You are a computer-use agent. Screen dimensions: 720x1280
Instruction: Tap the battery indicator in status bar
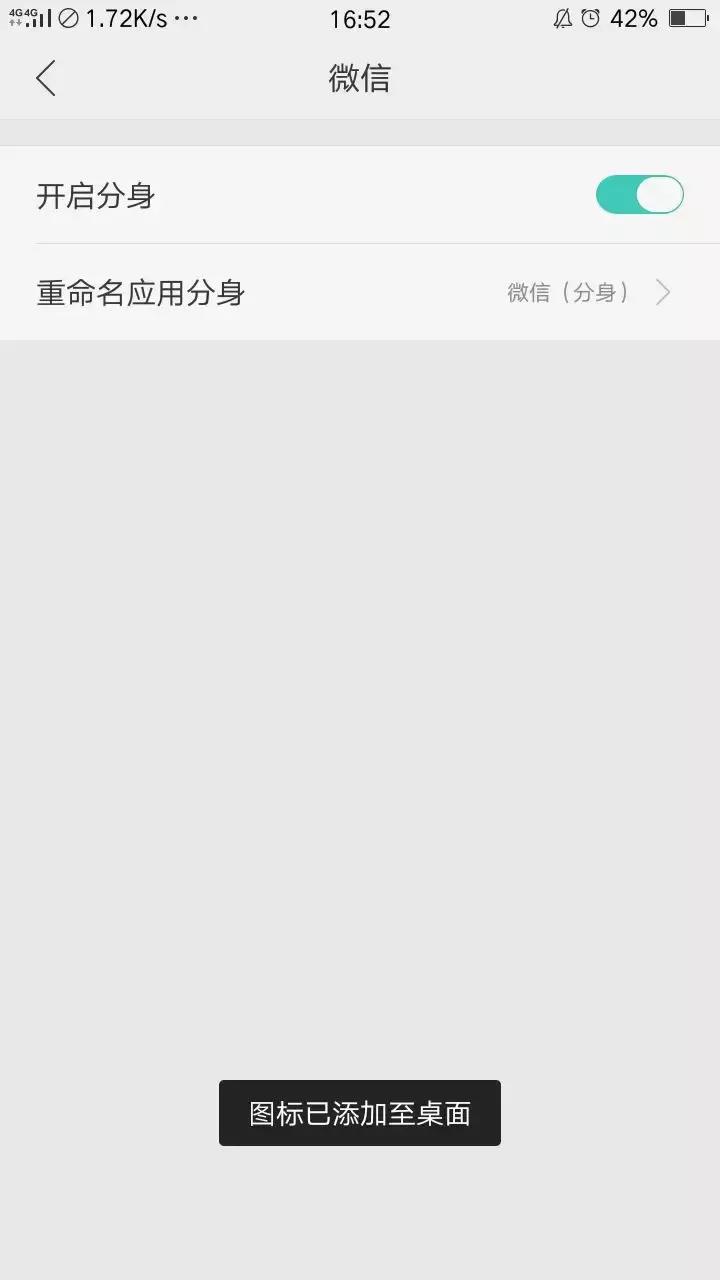(688, 18)
